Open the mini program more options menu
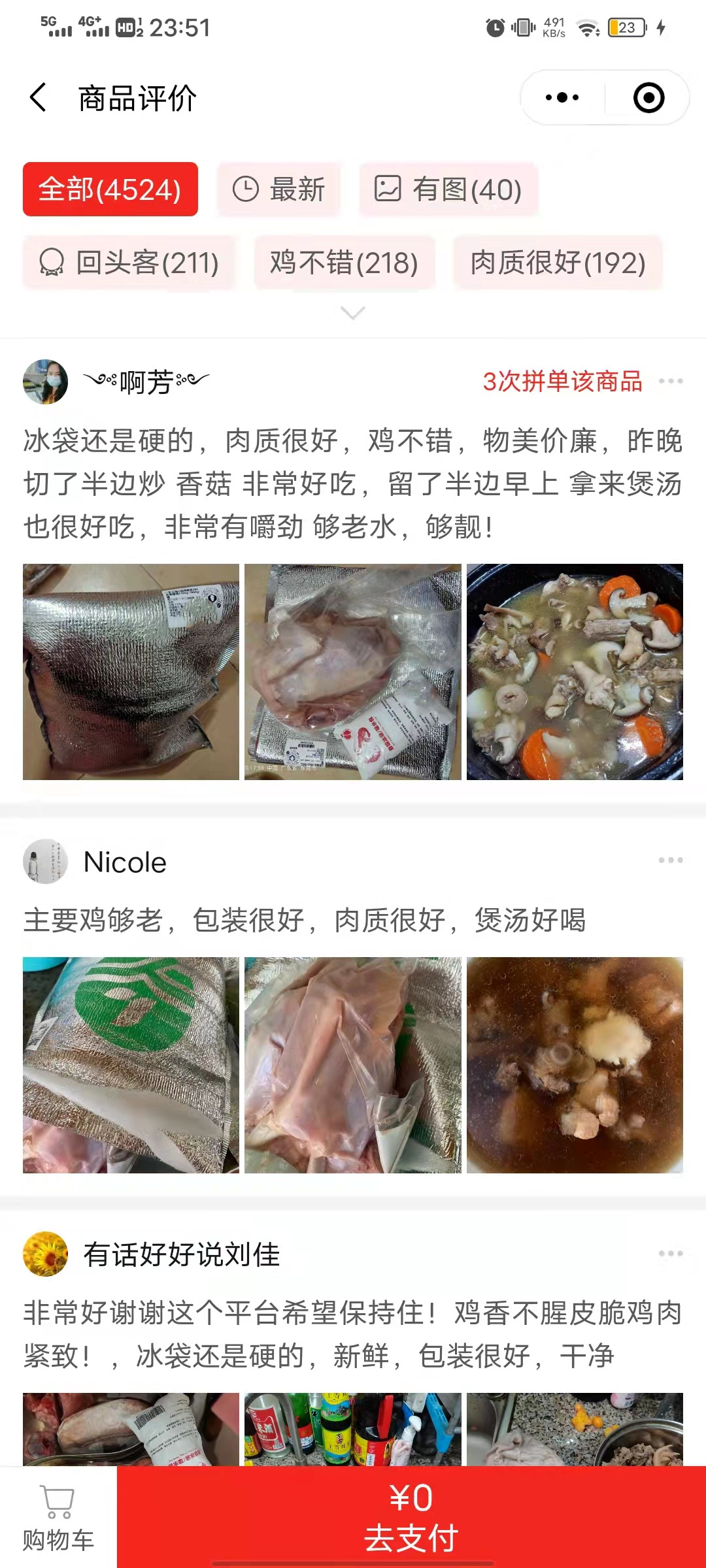Image resolution: width=706 pixels, height=1568 pixels. pyautogui.click(x=562, y=98)
